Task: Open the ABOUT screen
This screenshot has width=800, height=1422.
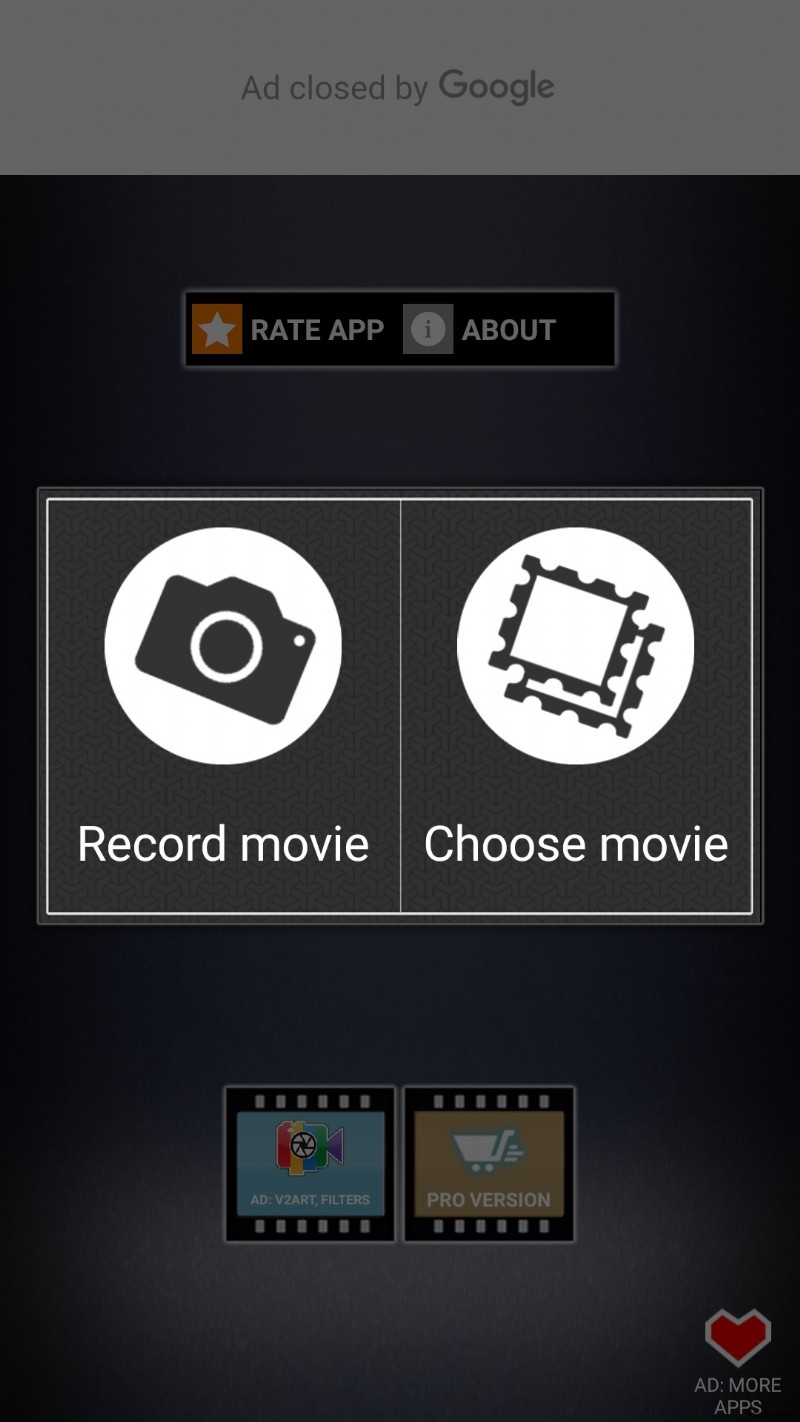Action: pyautogui.click(x=508, y=328)
